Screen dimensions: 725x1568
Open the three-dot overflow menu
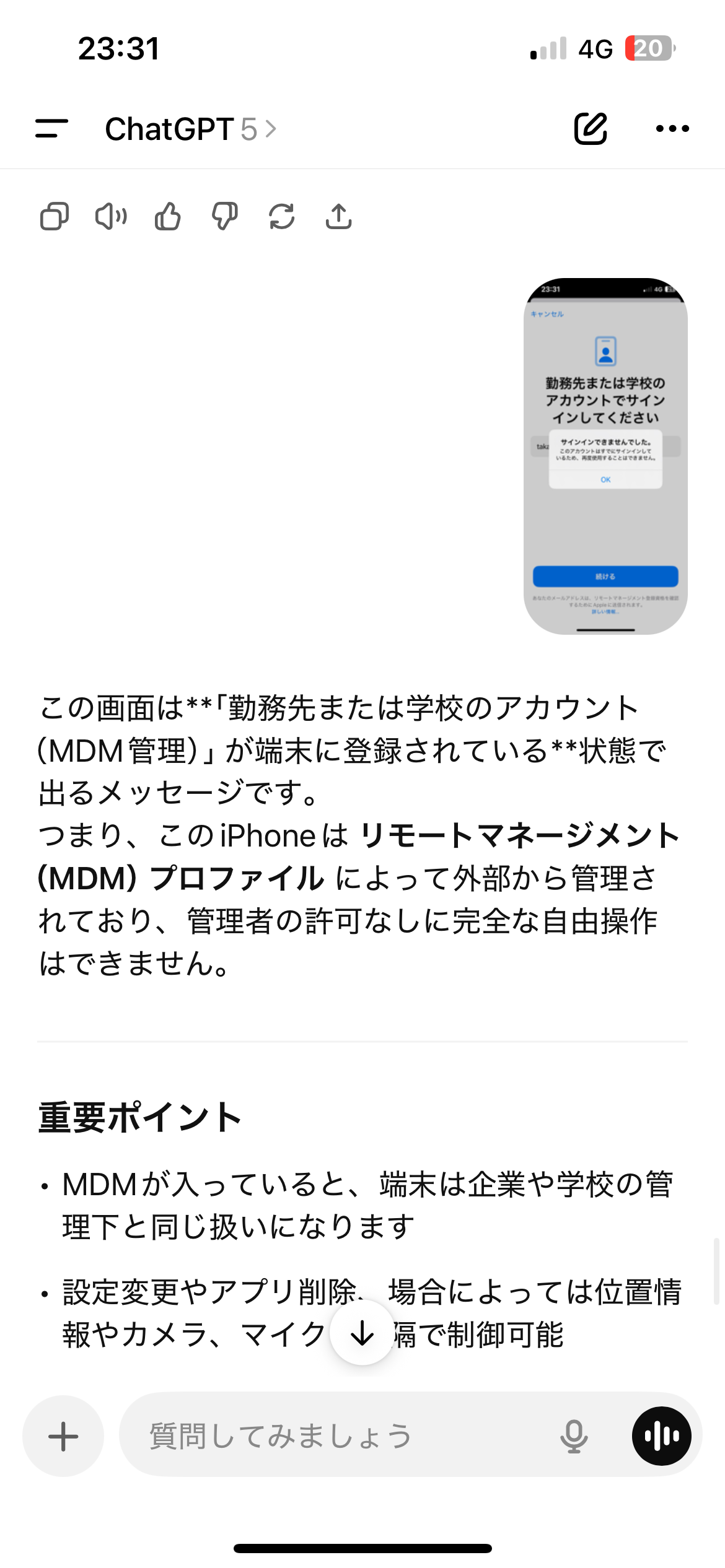pos(672,129)
